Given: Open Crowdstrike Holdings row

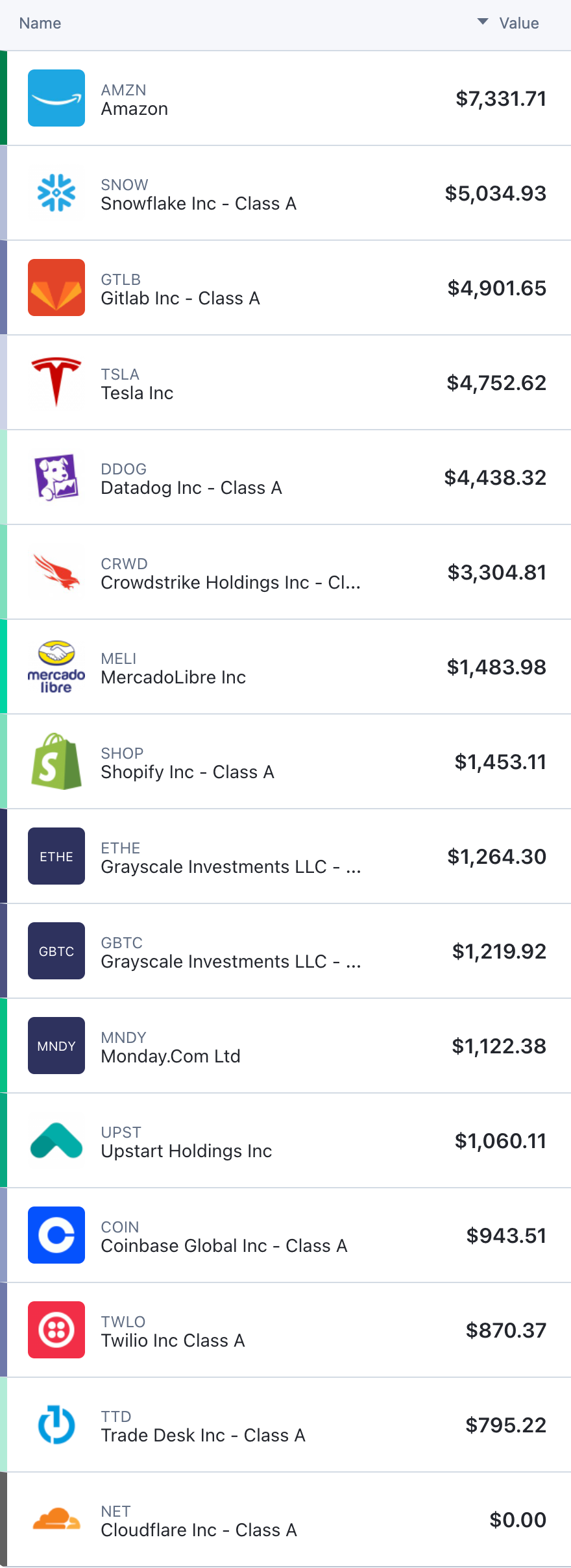Looking at the screenshot, I should click(x=285, y=572).
